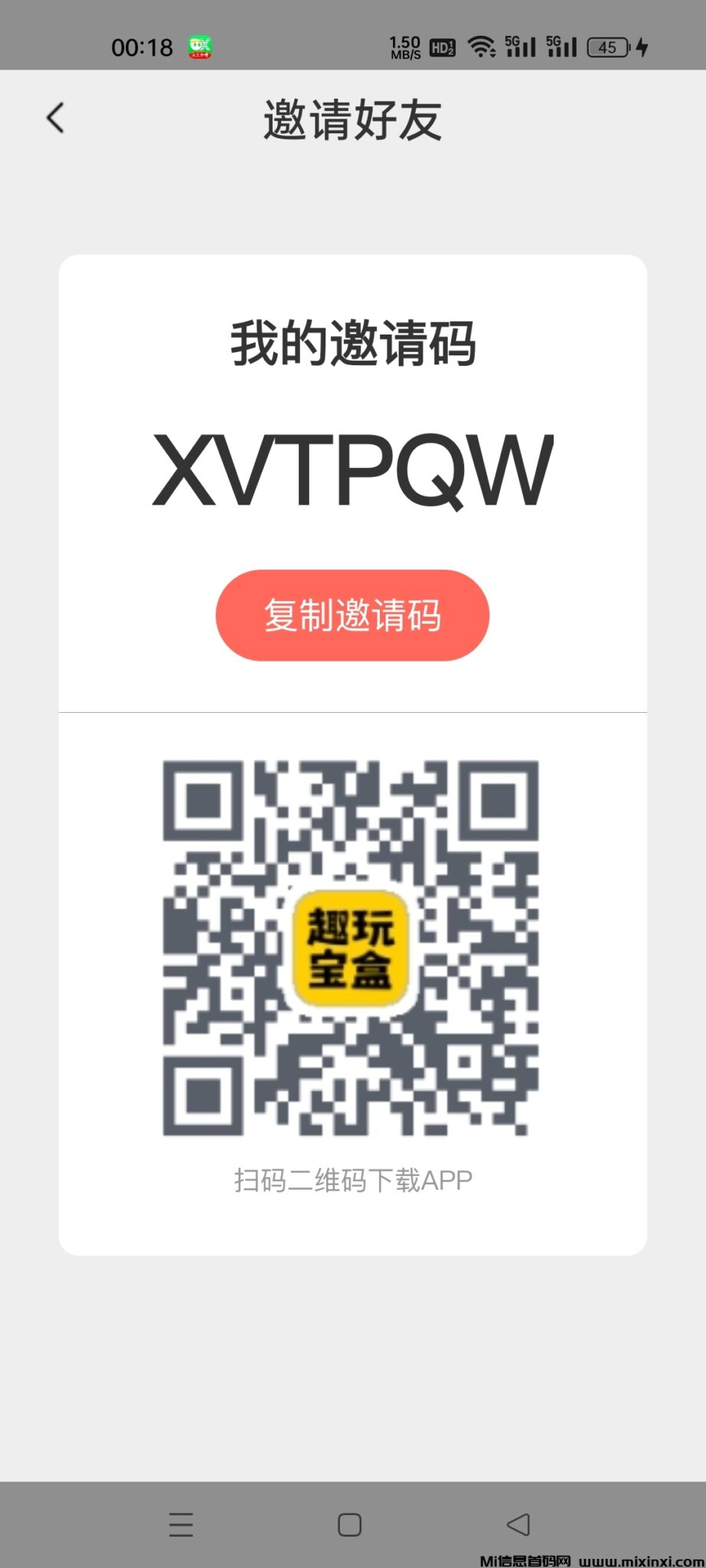Tap the network speed 1.50 MB/s indicator
The width and height of the screenshot is (706, 1568).
click(x=404, y=47)
